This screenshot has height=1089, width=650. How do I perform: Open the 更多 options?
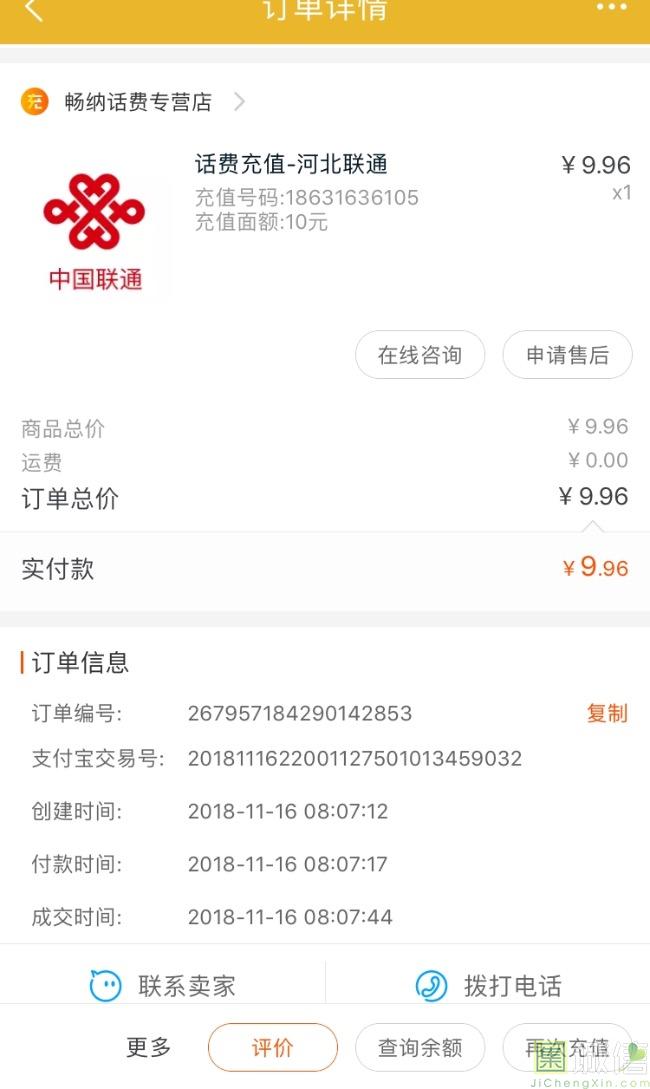tap(149, 1047)
